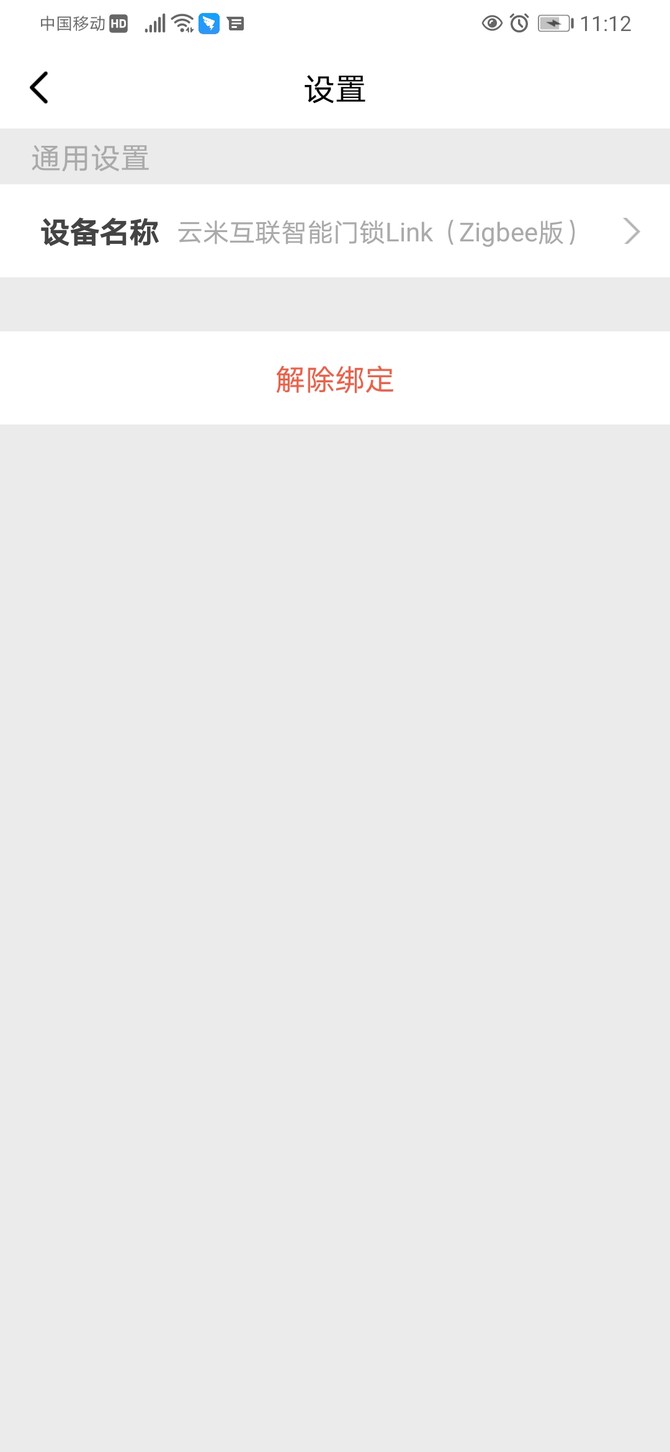Tap 解除绑定 to unbind the device
The height and width of the screenshot is (1452, 670).
335,379
